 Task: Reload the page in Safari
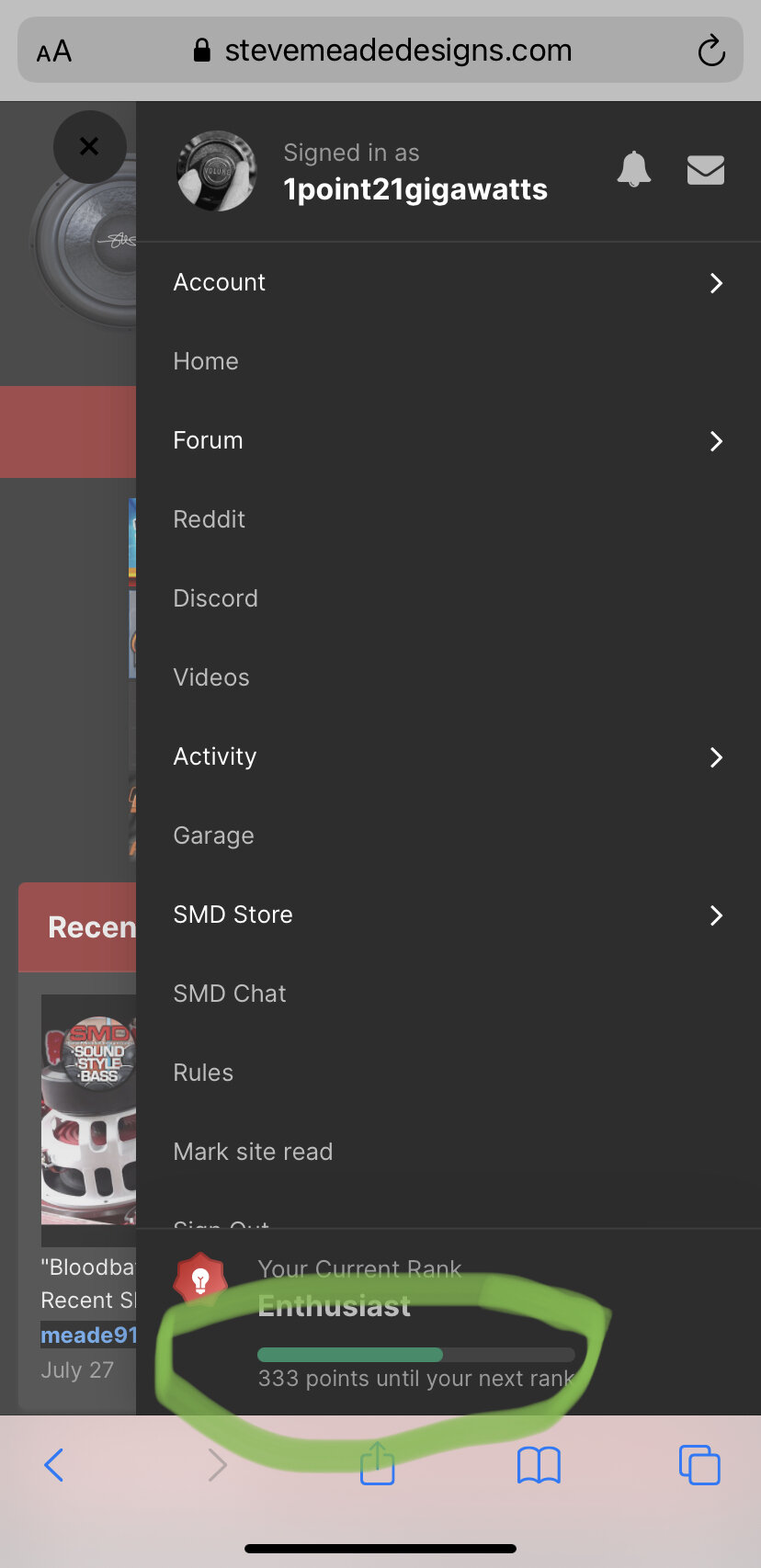tap(711, 51)
